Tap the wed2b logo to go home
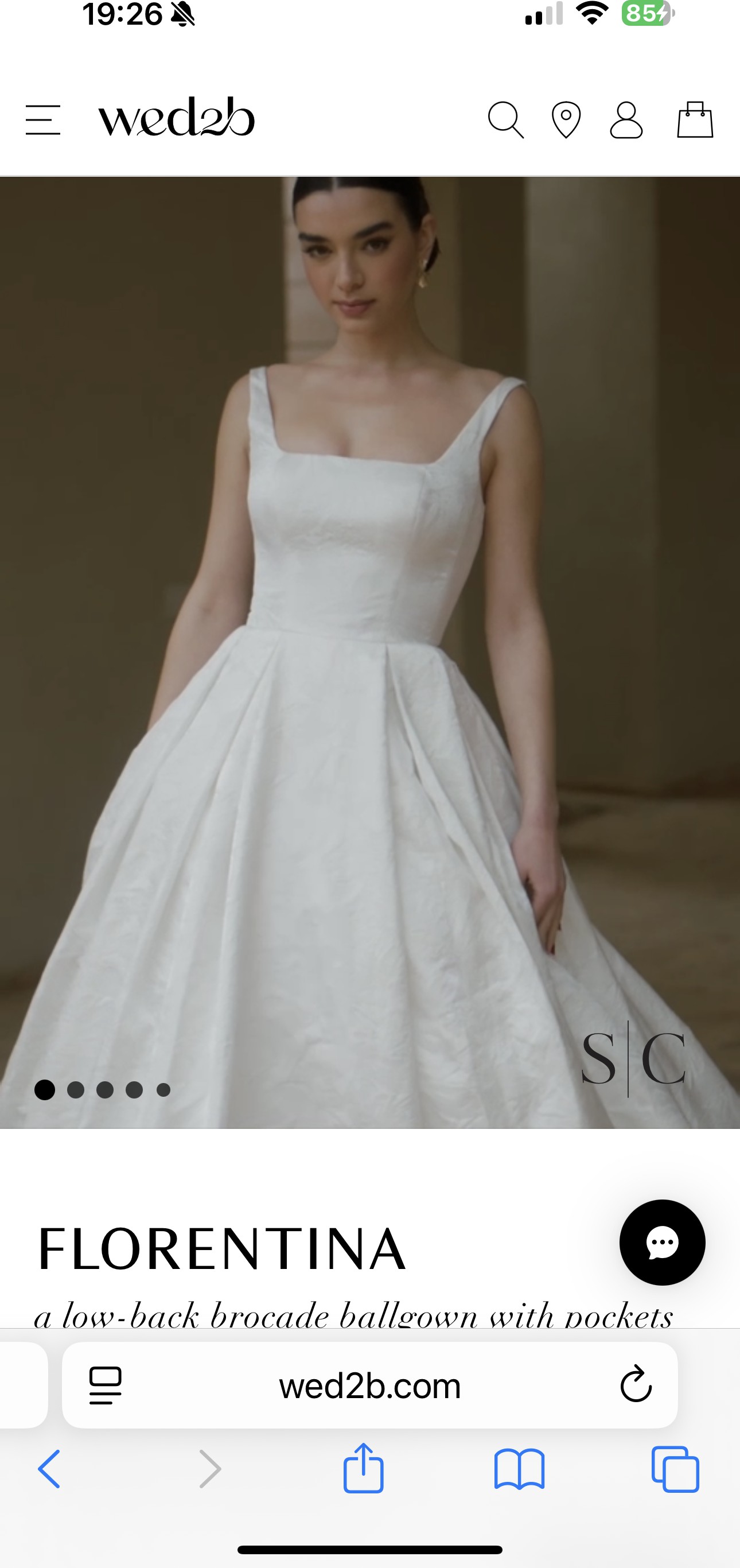740x1568 pixels. coord(177,117)
